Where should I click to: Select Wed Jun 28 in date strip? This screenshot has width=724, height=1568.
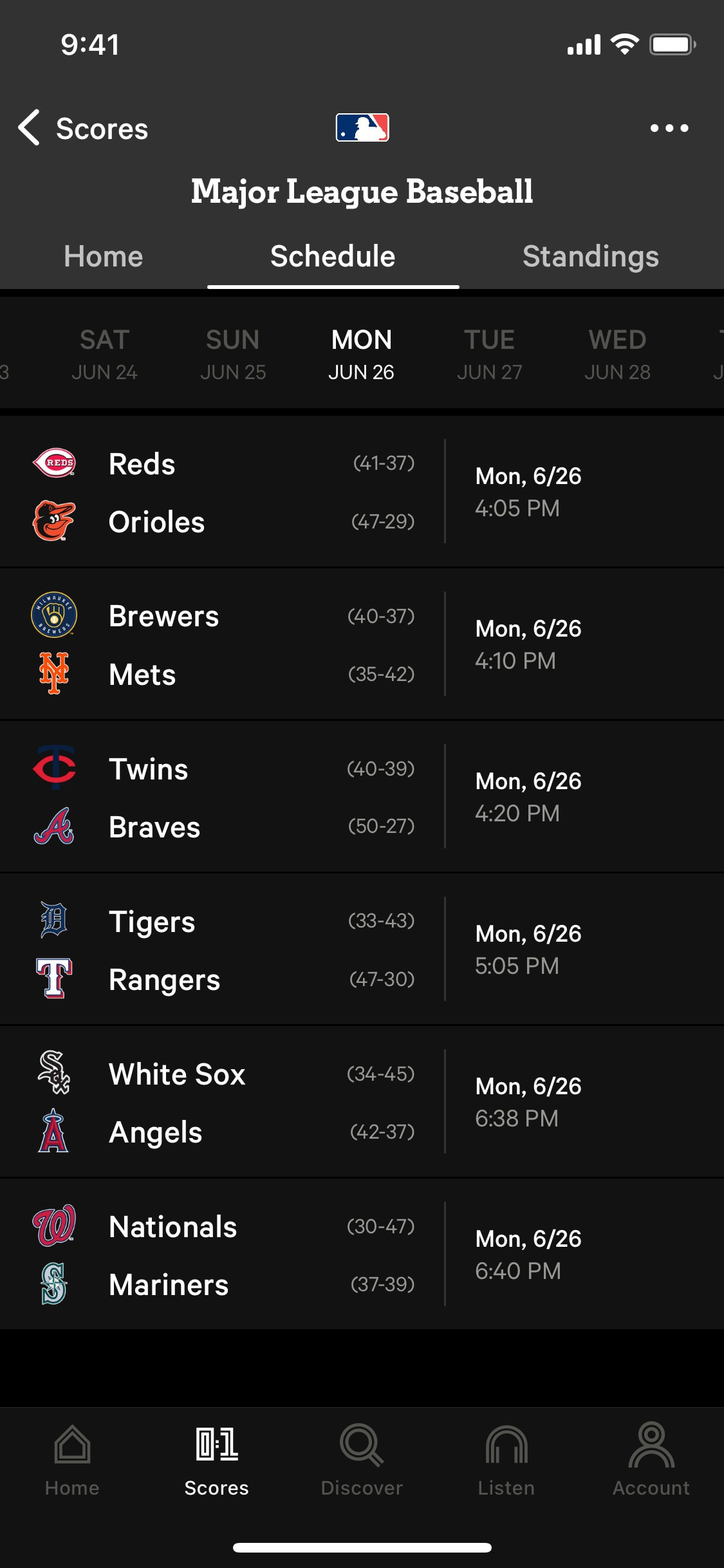pos(617,355)
